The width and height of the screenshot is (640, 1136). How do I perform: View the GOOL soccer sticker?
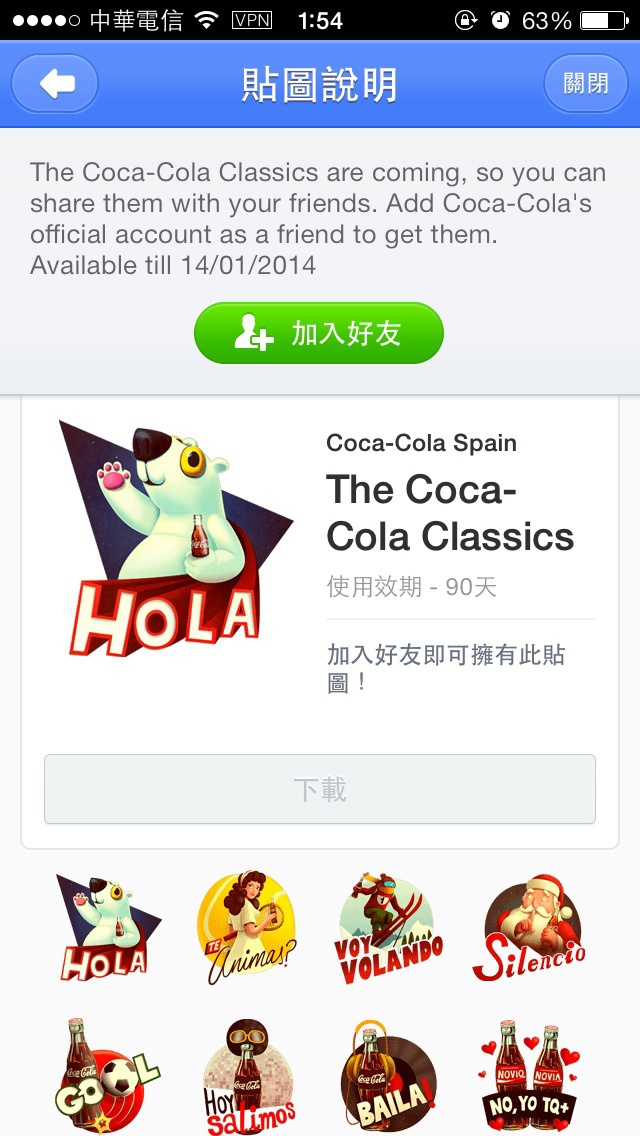108,1075
